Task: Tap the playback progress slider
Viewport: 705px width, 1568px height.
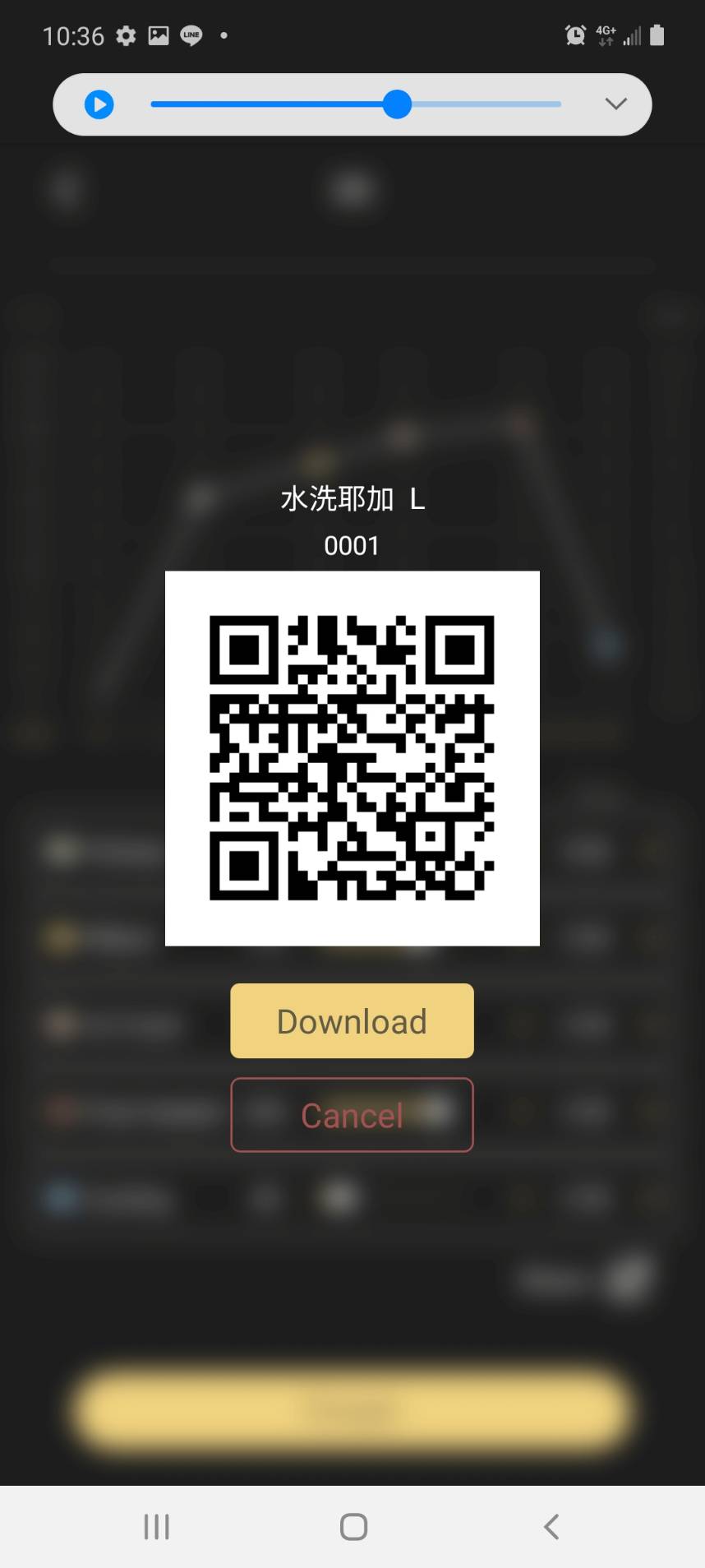Action: pyautogui.click(x=356, y=104)
